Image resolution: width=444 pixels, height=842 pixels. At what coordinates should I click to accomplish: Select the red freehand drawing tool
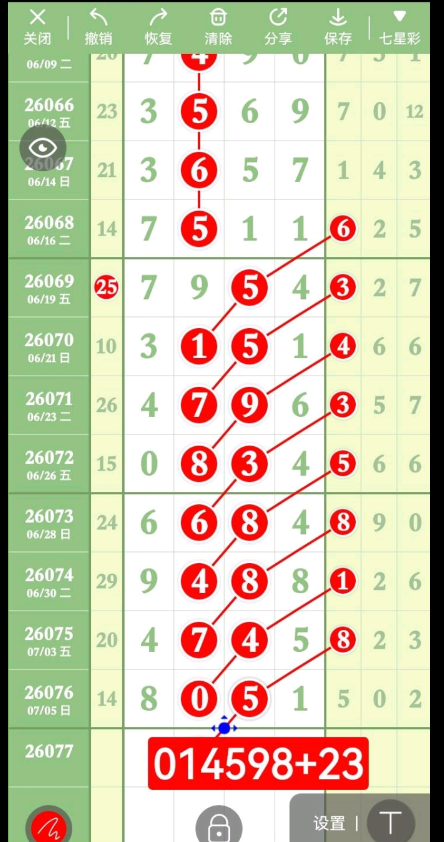tap(48, 824)
